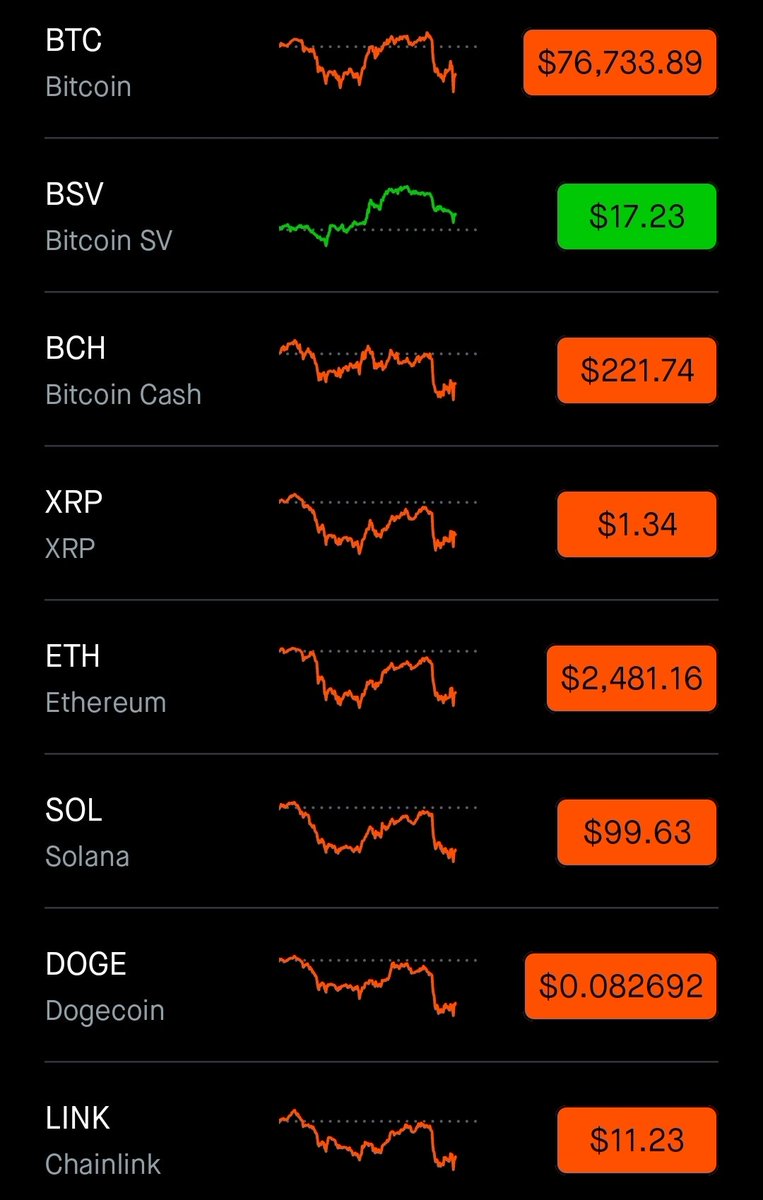Screen dimensions: 763x1200
Task: Tap the green $17.23 price button
Action: point(637,216)
